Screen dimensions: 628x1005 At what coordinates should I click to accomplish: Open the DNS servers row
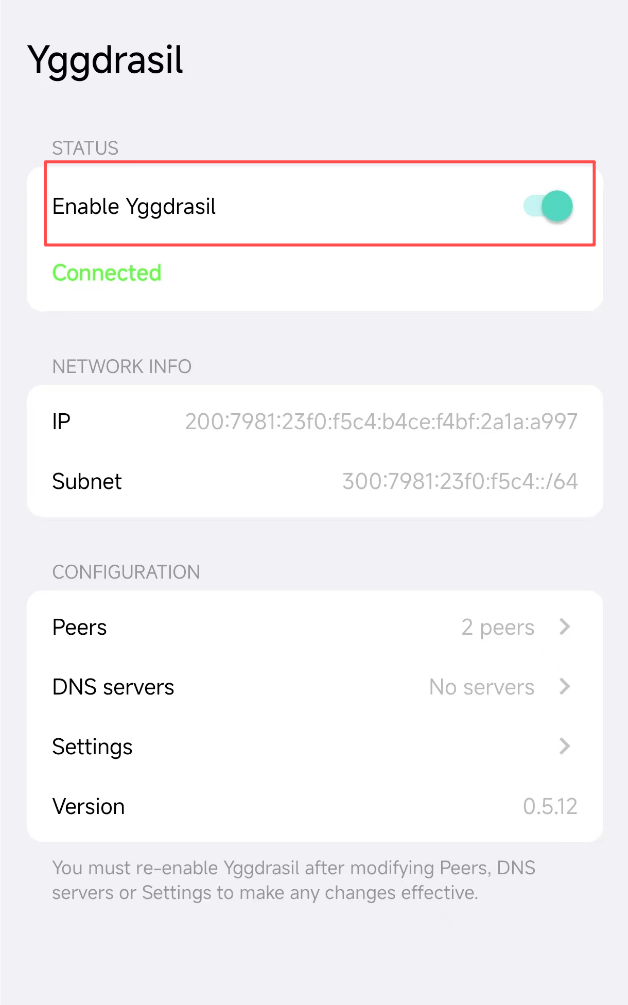(315, 686)
